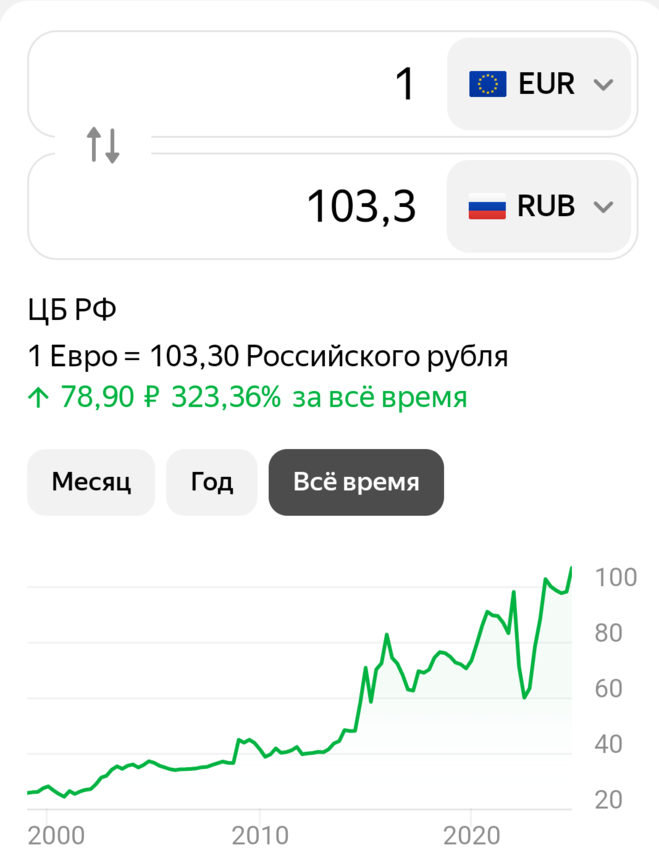This screenshot has height=866, width=659.
Task: Swap the EUR and RUB currencies
Action: pyautogui.click(x=103, y=145)
